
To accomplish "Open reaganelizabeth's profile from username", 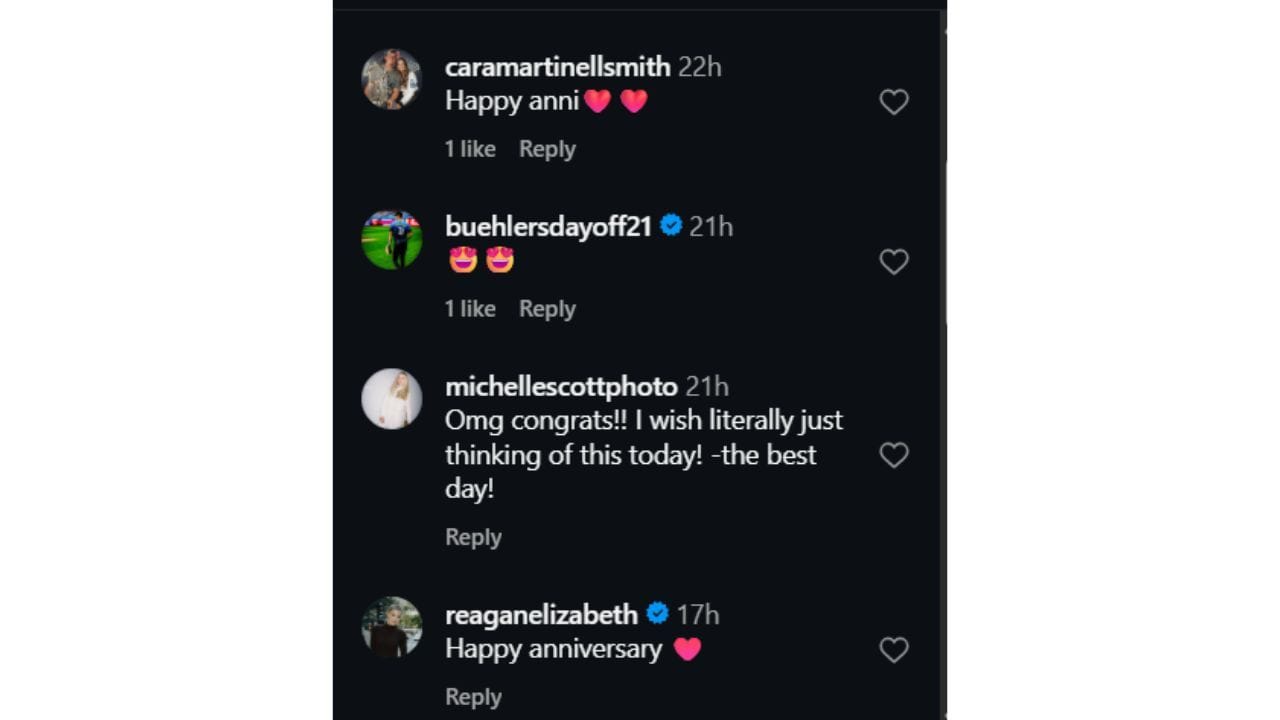I will 541,614.
